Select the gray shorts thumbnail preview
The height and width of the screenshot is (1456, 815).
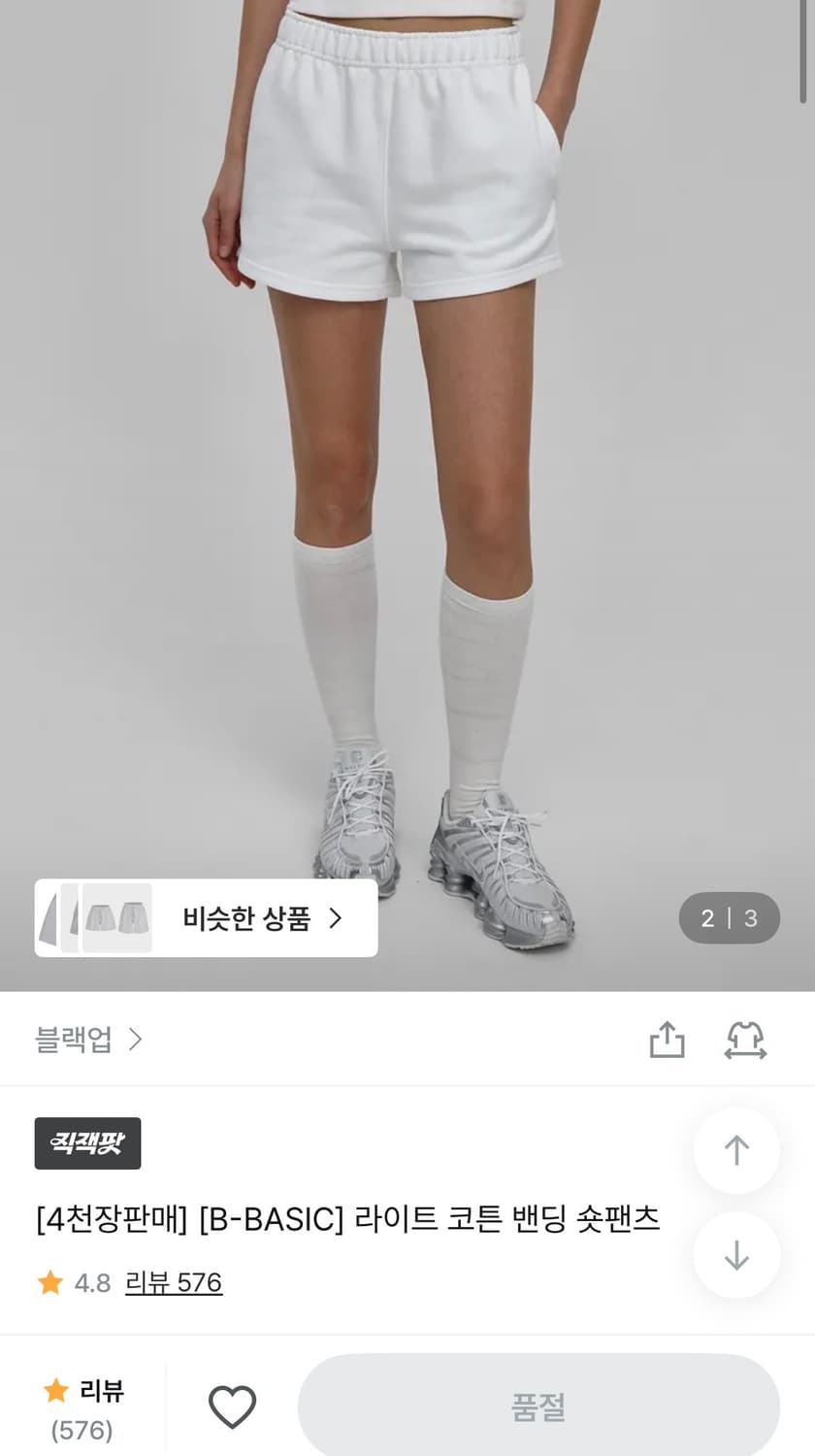pyautogui.click(x=116, y=917)
